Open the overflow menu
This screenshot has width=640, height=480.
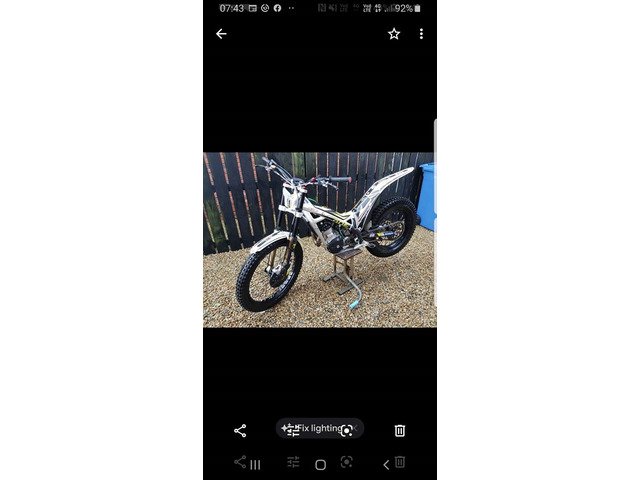pyautogui.click(x=421, y=34)
